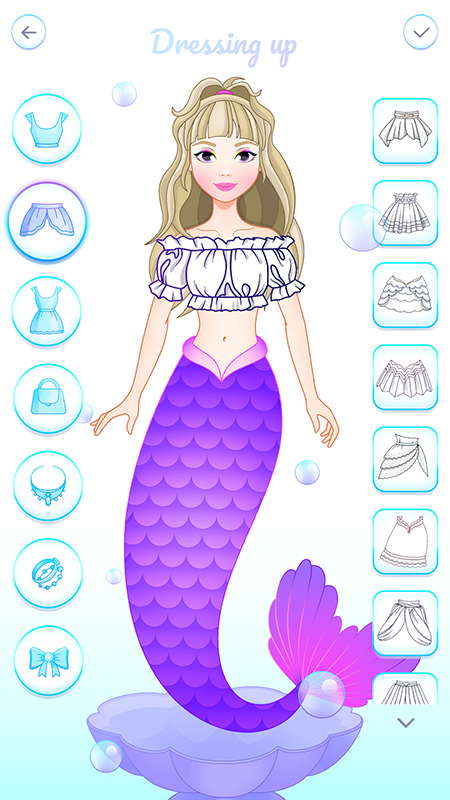Confirm the outfit with the checkmark button
This screenshot has width=450, height=800.
click(x=421, y=32)
